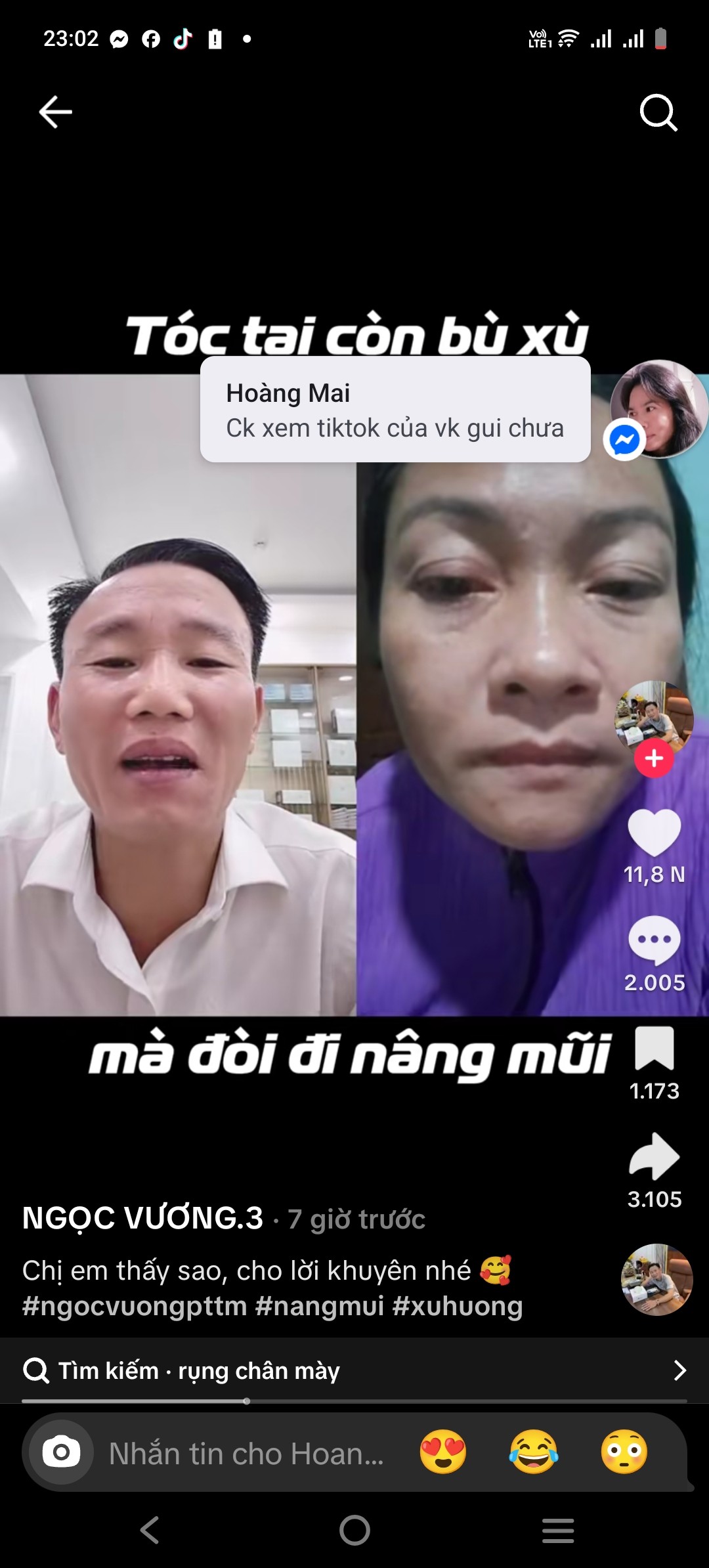Open the #nangmui hashtag
This screenshot has height=1568, width=709.
click(320, 1306)
